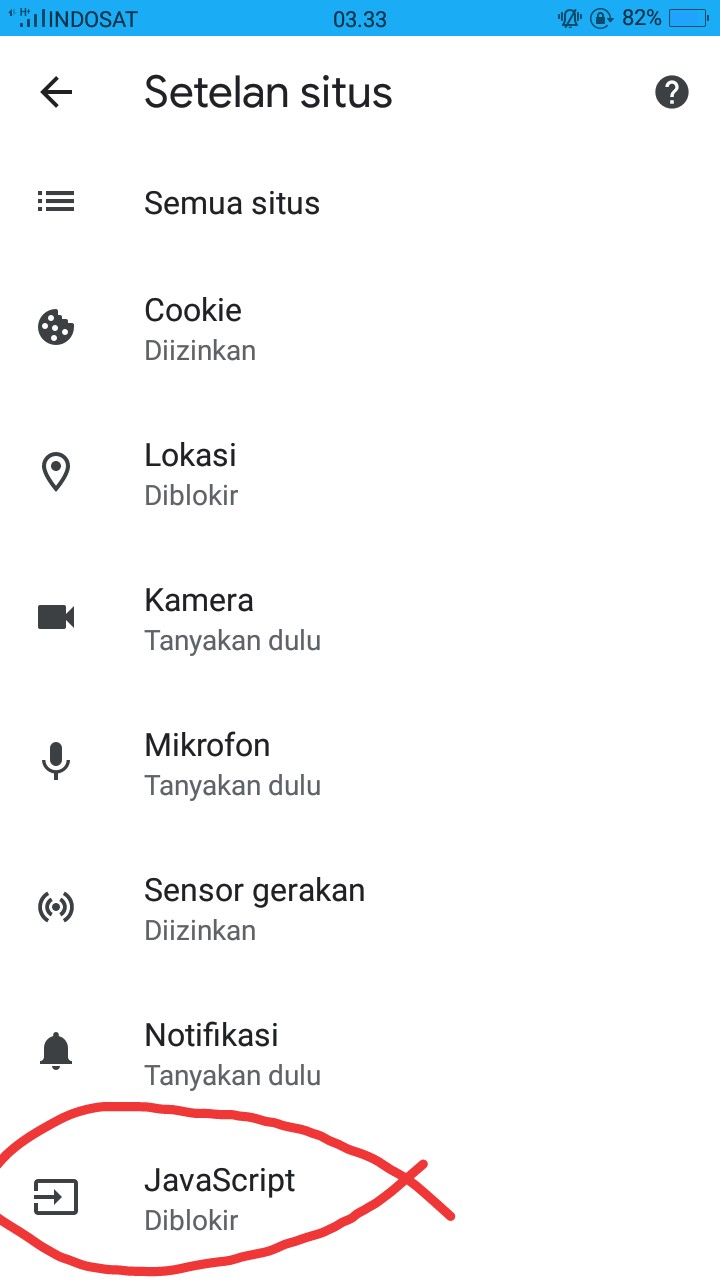Screen dimensions: 720x1280
Task: Tap the JavaScript icon in the list
Action: [56, 1196]
